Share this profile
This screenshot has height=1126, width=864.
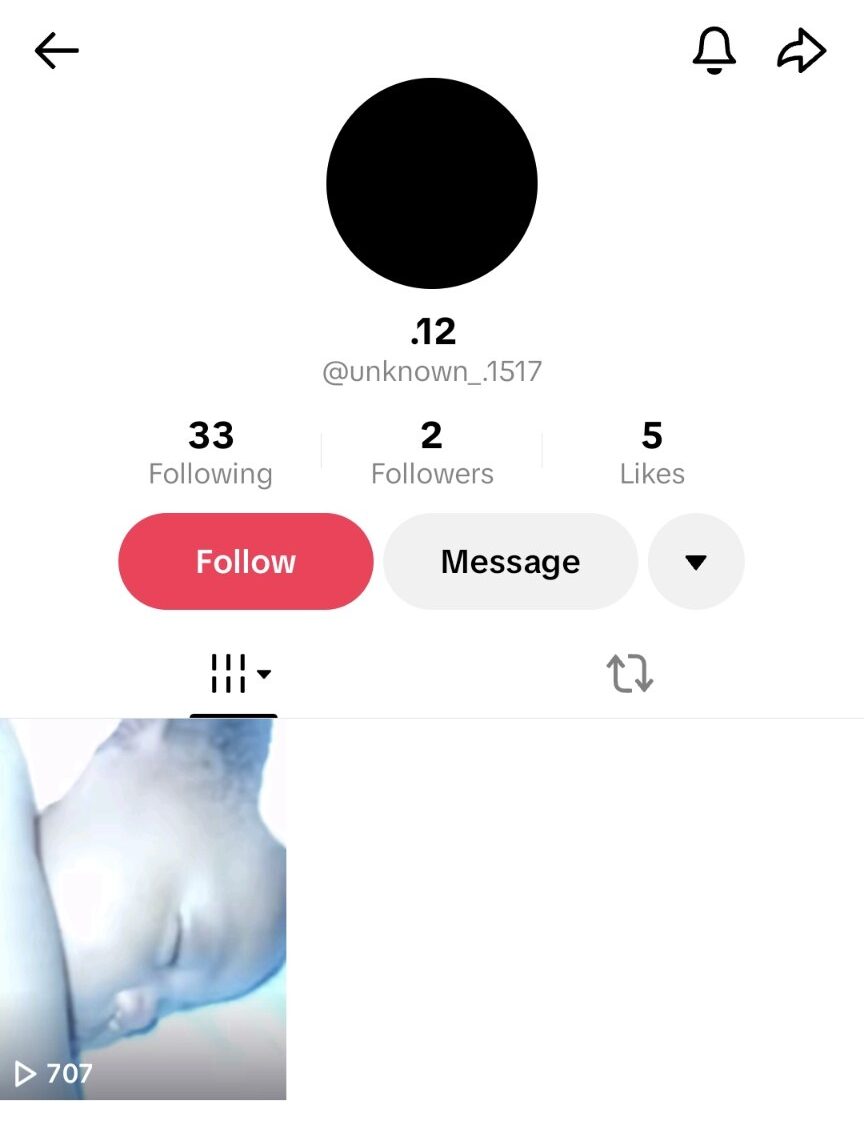pos(801,51)
